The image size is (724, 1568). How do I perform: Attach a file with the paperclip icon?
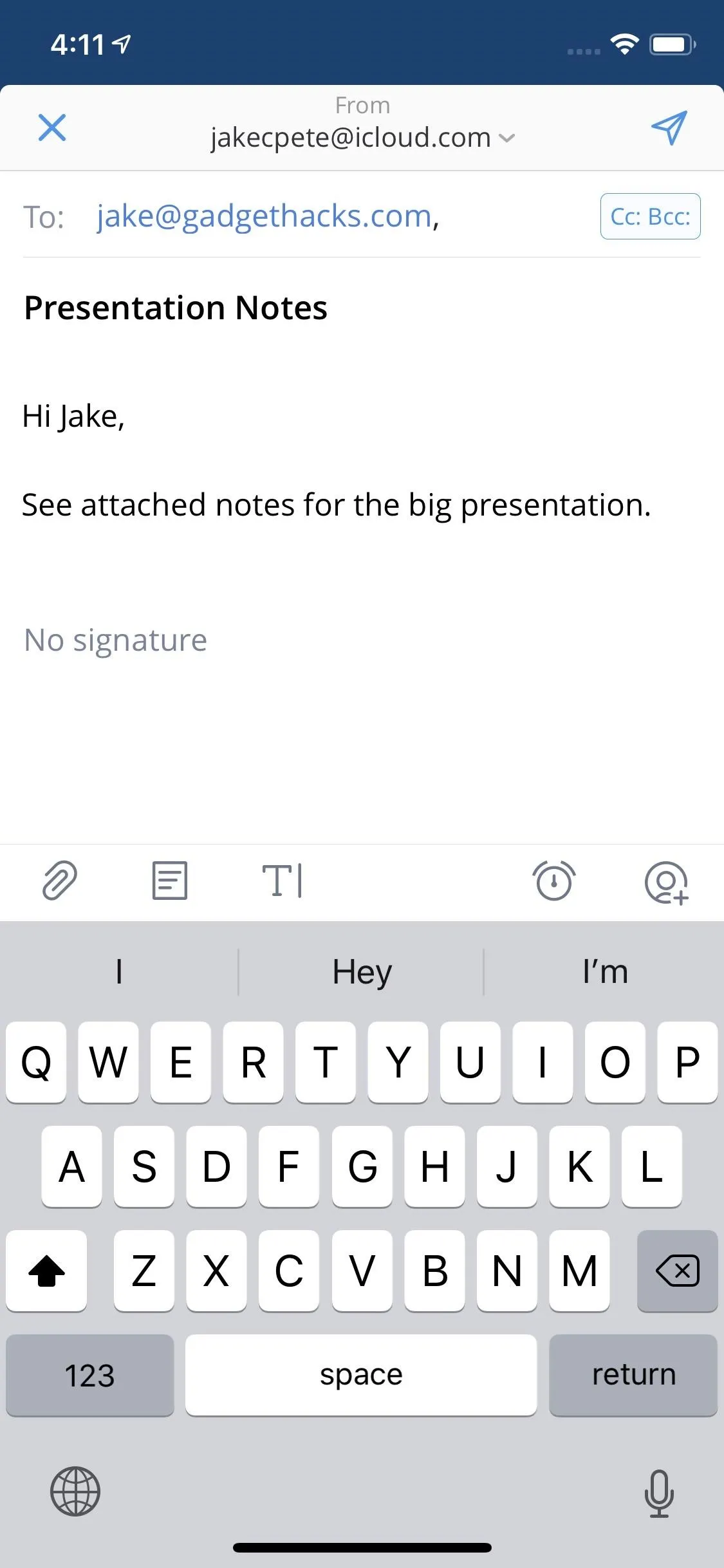pos(59,881)
